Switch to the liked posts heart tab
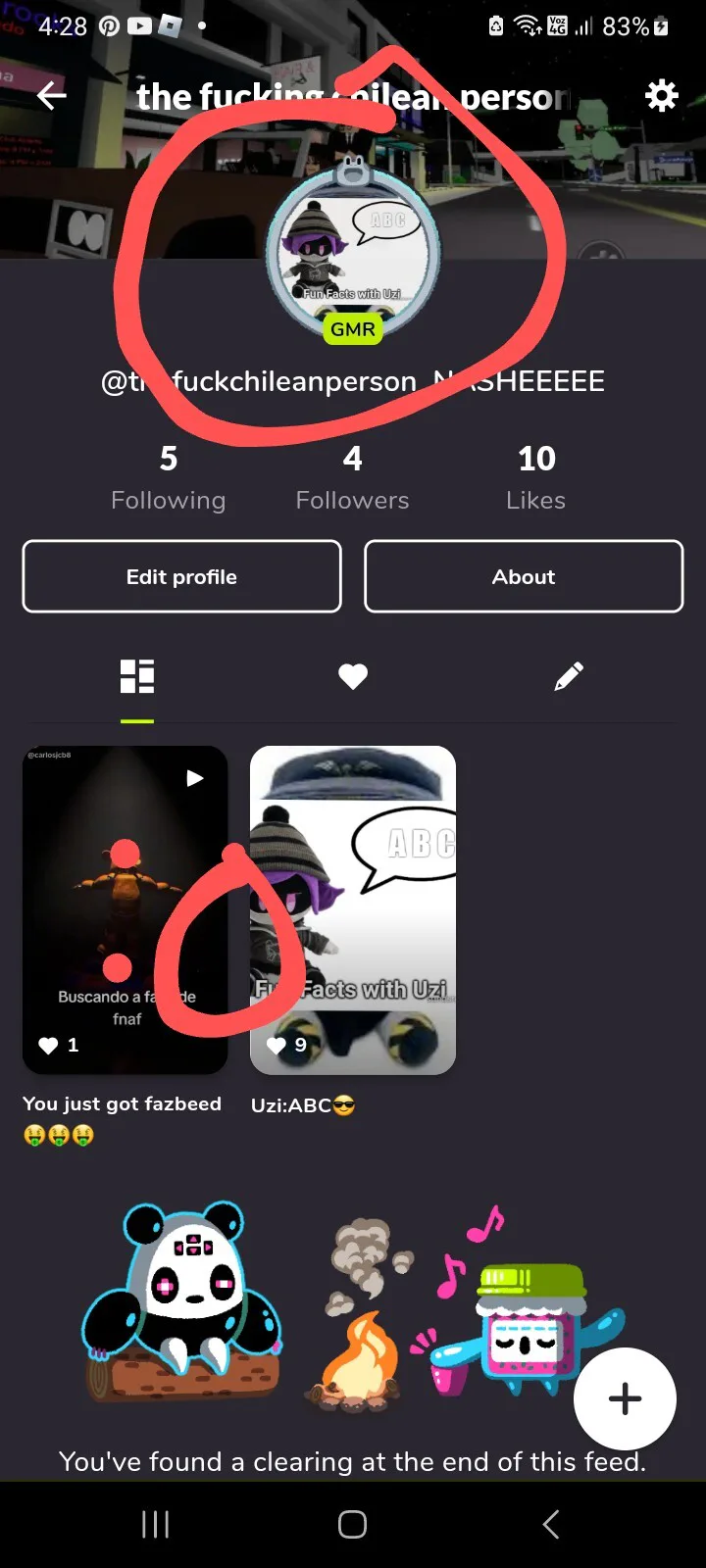Viewport: 706px width, 1568px height. [x=353, y=676]
